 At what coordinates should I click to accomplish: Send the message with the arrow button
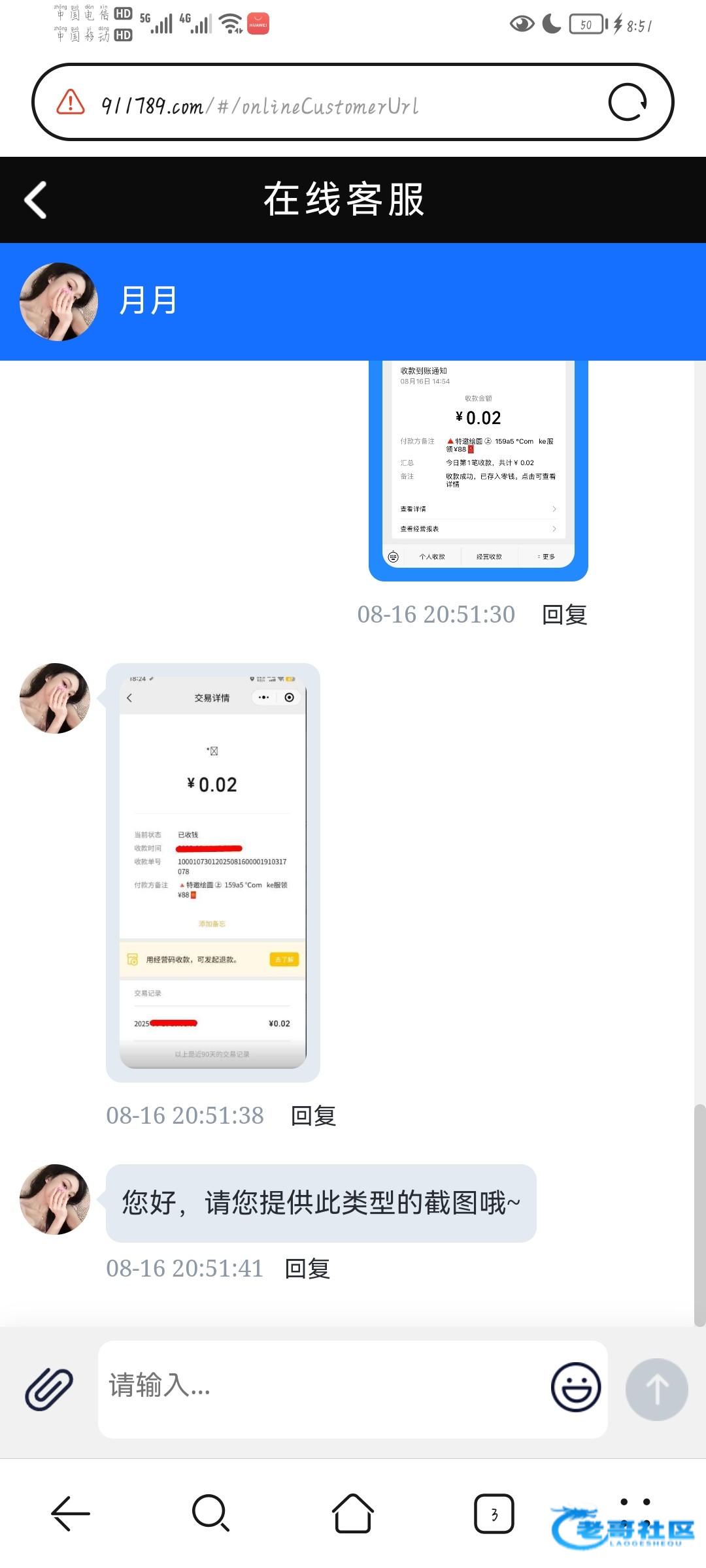(656, 1389)
